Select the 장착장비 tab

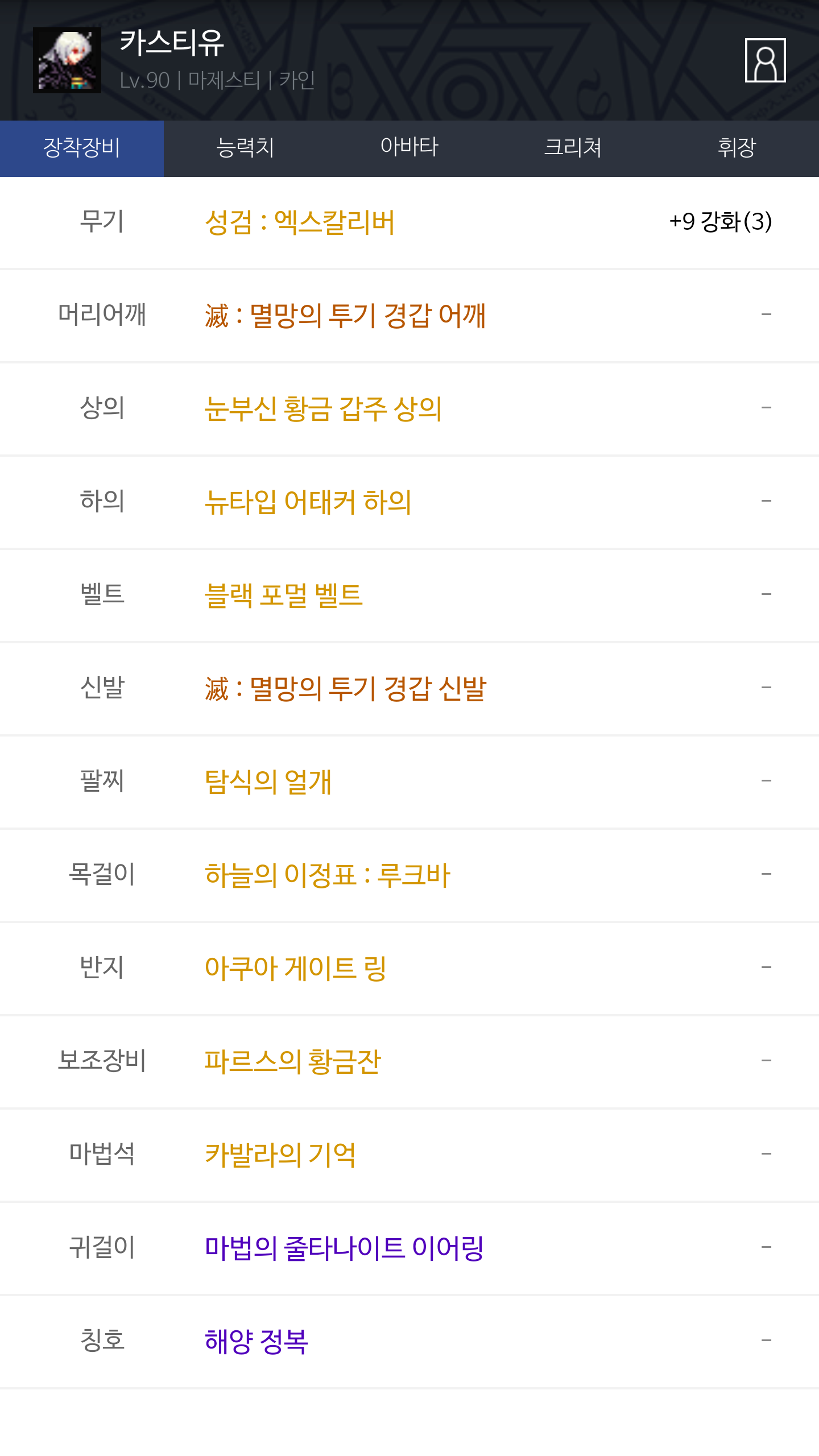click(x=82, y=148)
